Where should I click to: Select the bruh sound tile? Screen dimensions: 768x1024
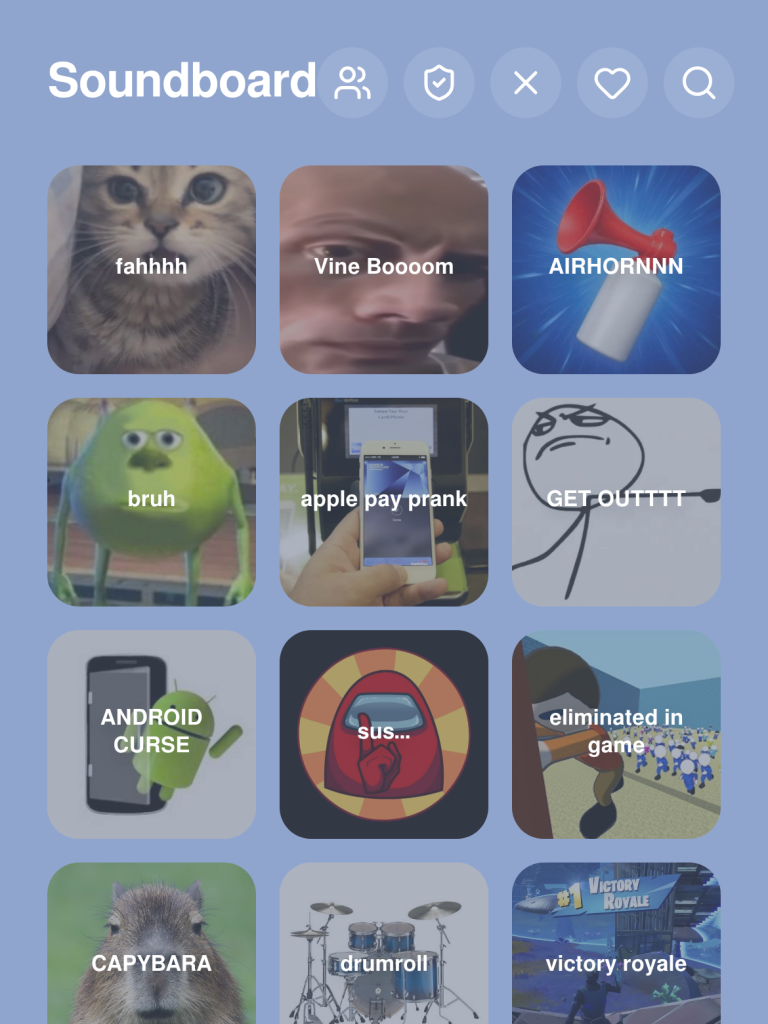coord(151,500)
